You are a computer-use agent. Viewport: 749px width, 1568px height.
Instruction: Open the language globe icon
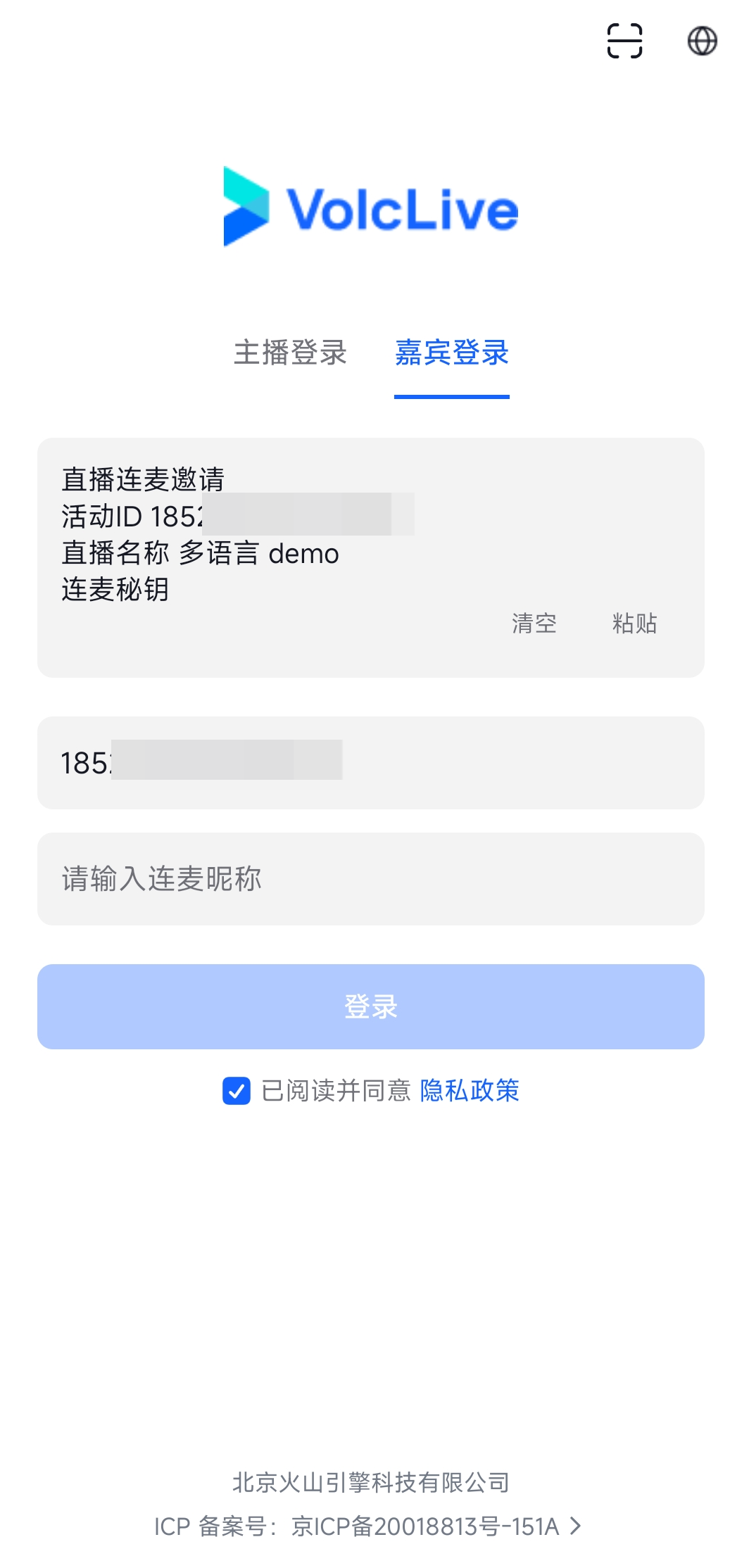pyautogui.click(x=702, y=41)
